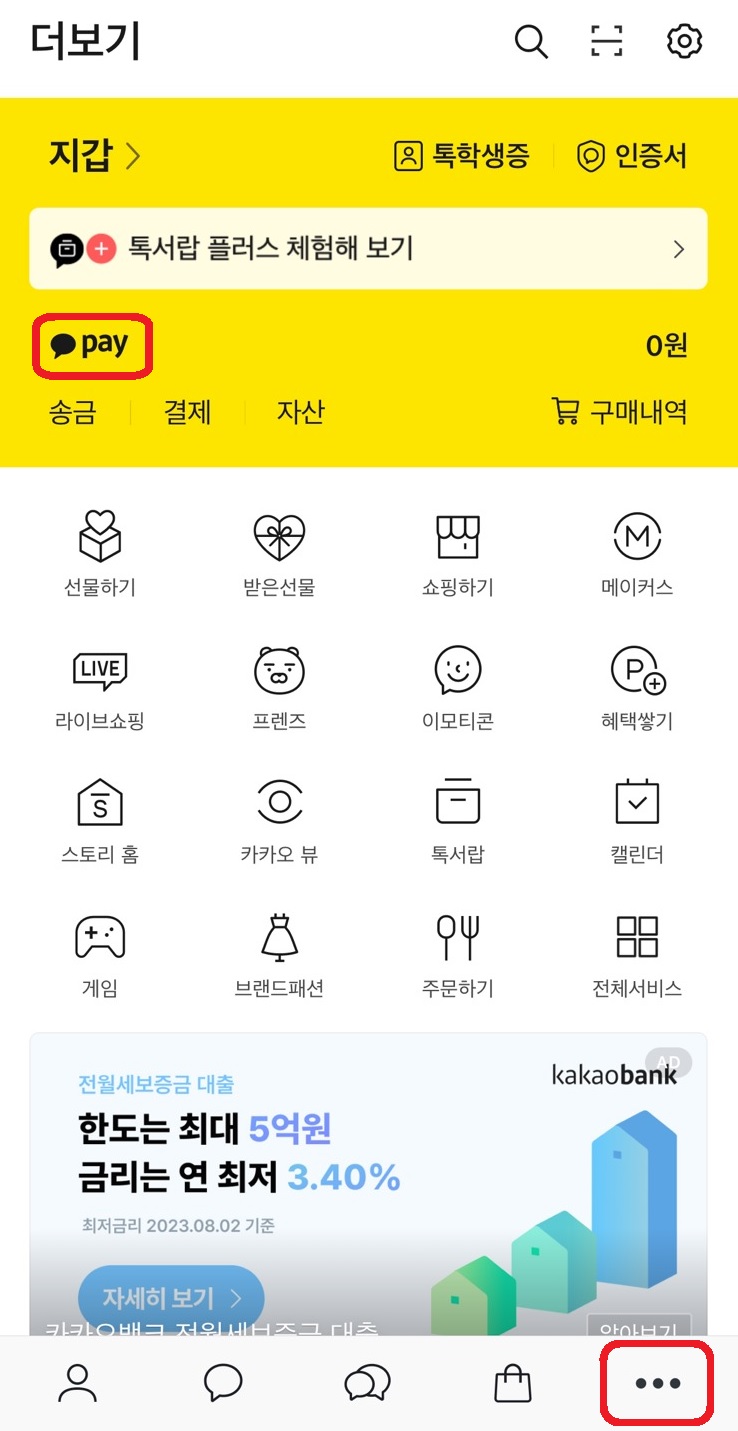This screenshot has height=1431, width=738.
Task: Open the 톡서랍 플러스 trial banner arrow
Action: click(679, 249)
